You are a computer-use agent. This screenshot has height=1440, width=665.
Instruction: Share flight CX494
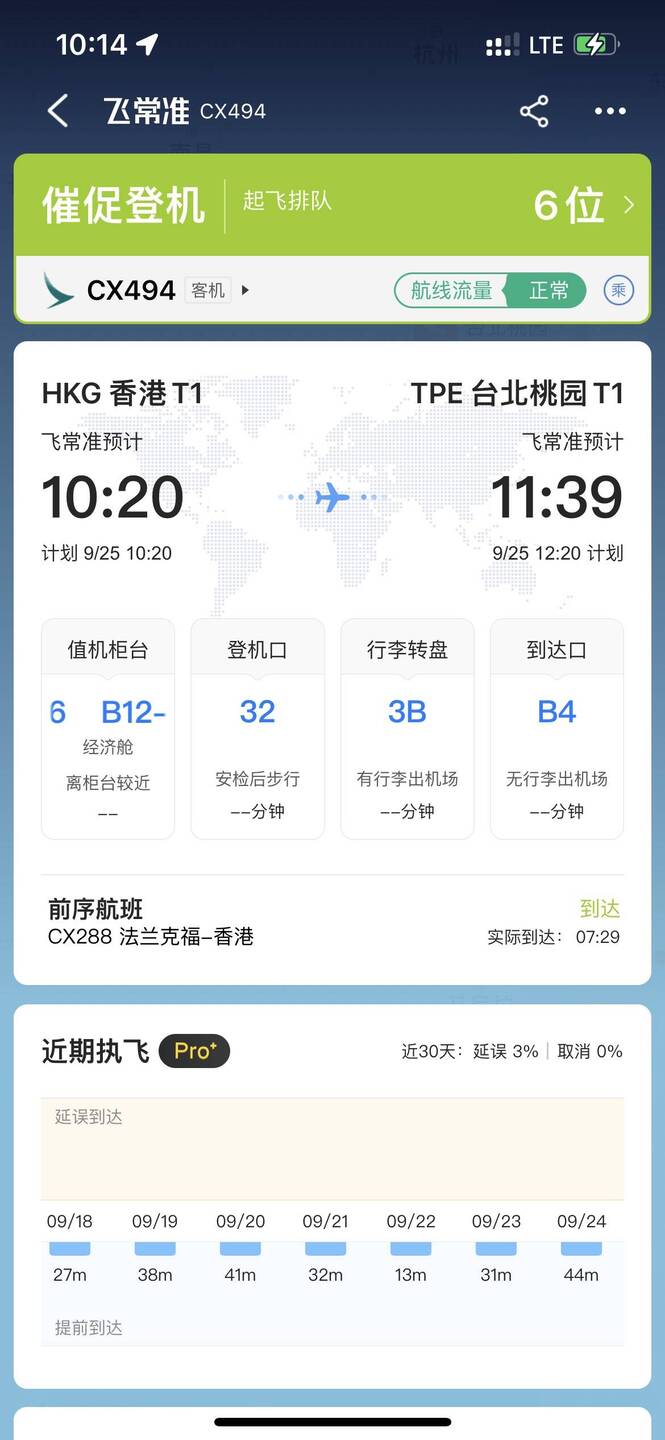click(534, 111)
